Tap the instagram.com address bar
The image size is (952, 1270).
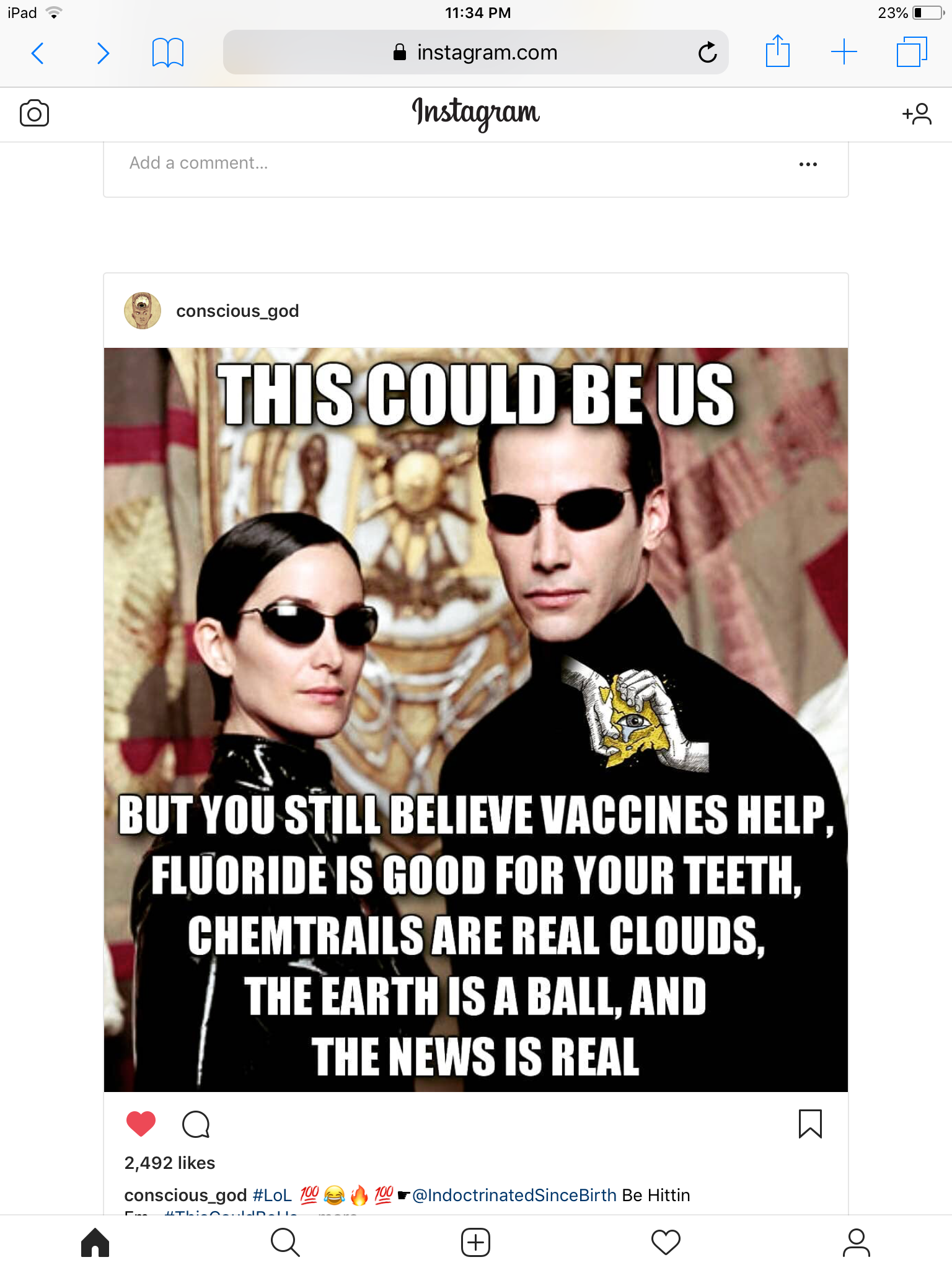(x=475, y=53)
